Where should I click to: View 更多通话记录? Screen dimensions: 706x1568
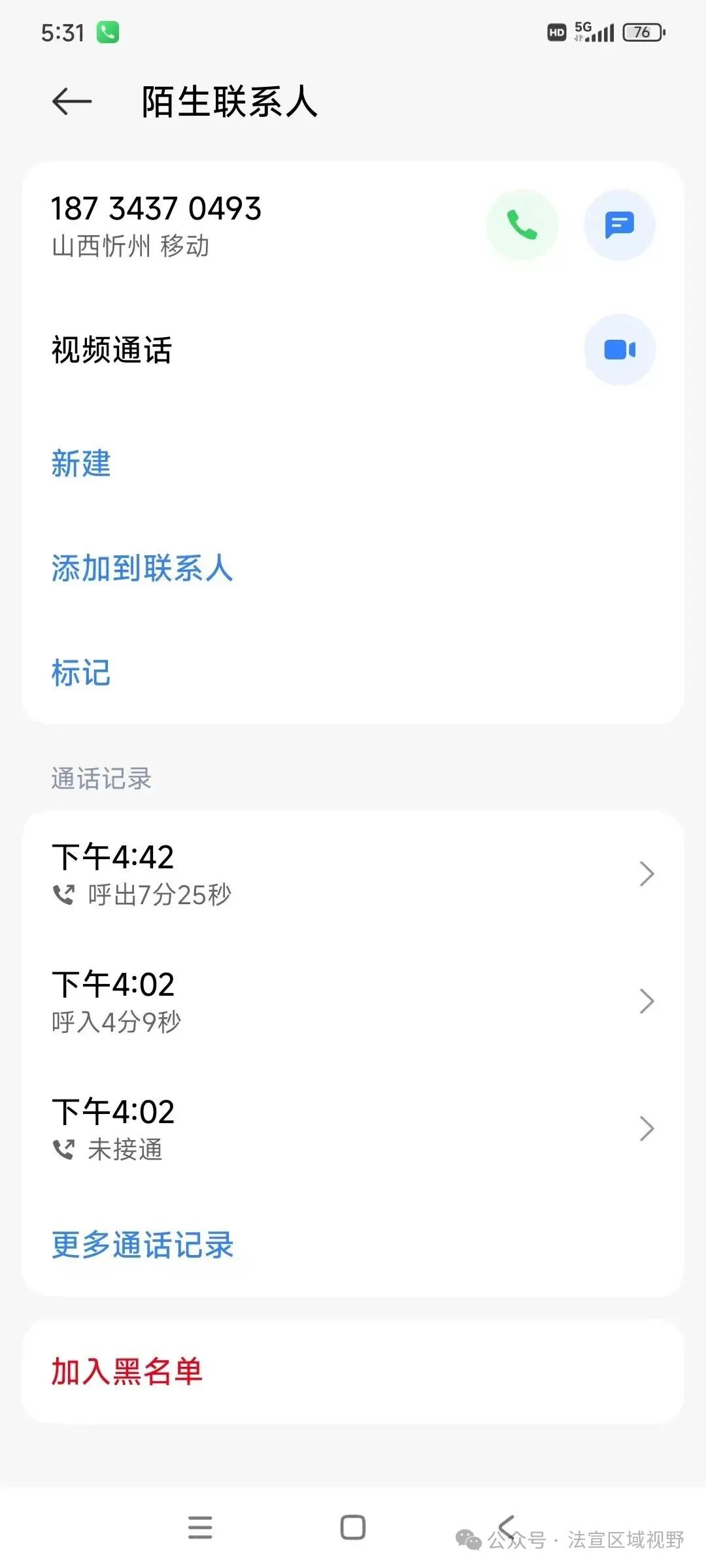(x=143, y=1245)
